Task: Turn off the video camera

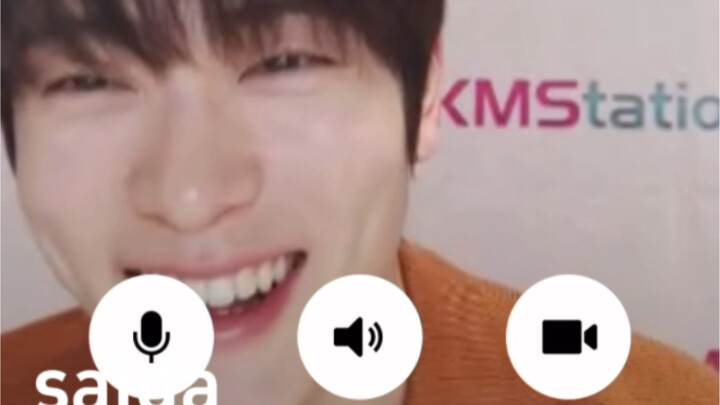Action: pos(568,336)
